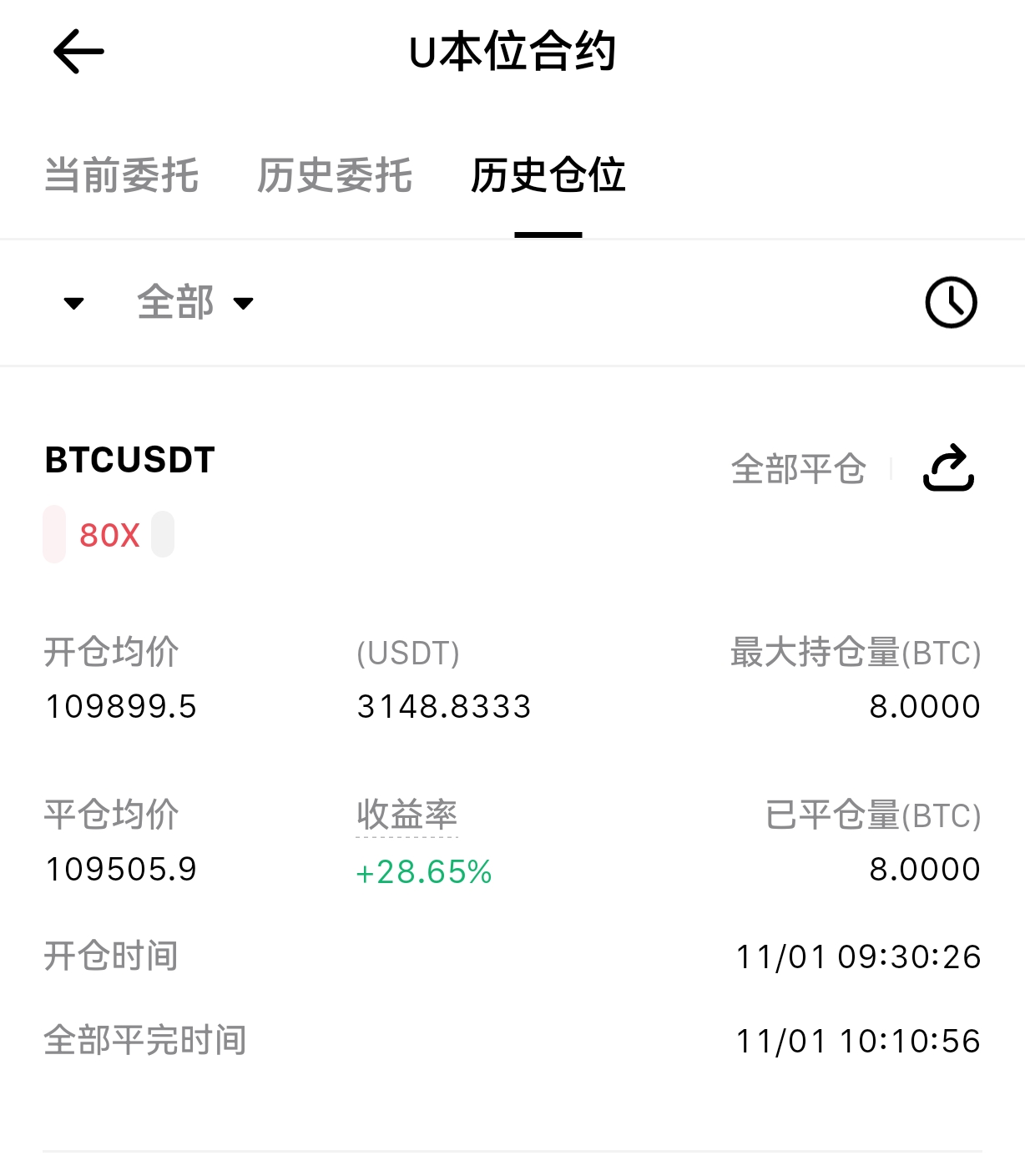The width and height of the screenshot is (1025, 1176).
Task: Expand the 全部 filter dropdown
Action: (x=195, y=302)
